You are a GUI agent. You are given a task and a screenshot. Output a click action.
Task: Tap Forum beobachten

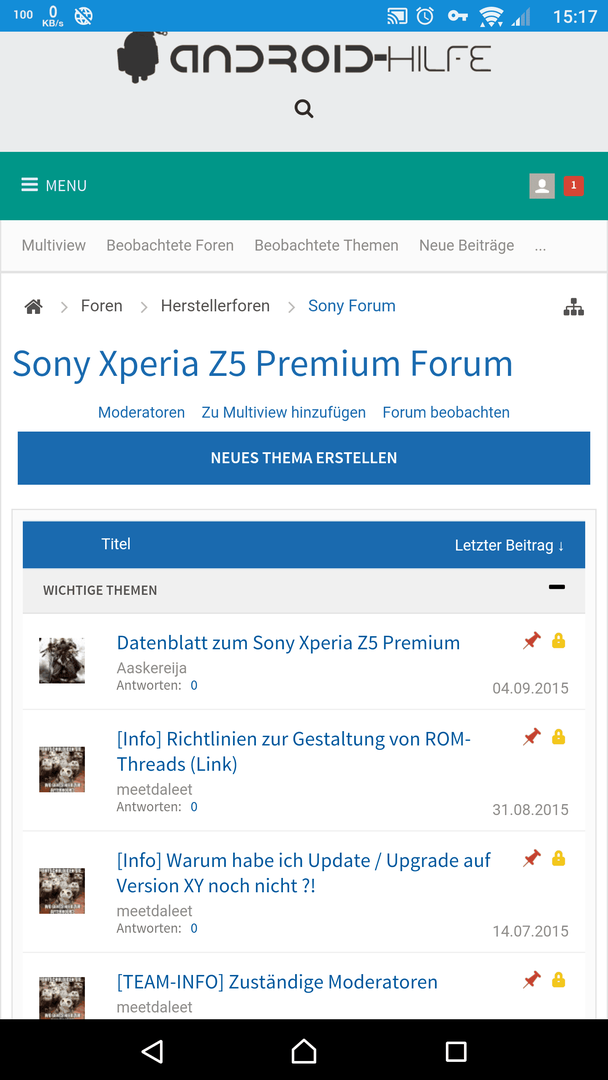pyautogui.click(x=446, y=413)
